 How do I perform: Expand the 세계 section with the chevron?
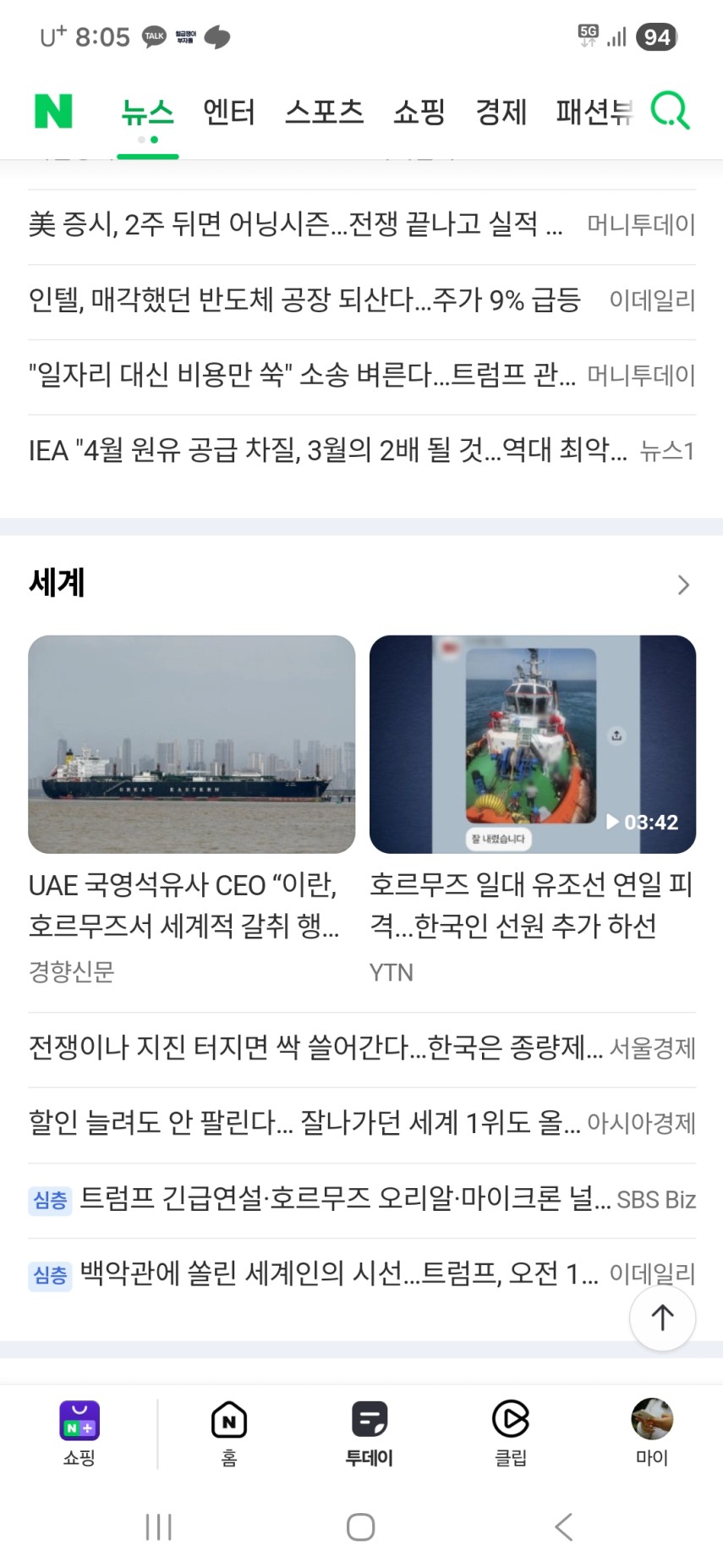pos(683,585)
